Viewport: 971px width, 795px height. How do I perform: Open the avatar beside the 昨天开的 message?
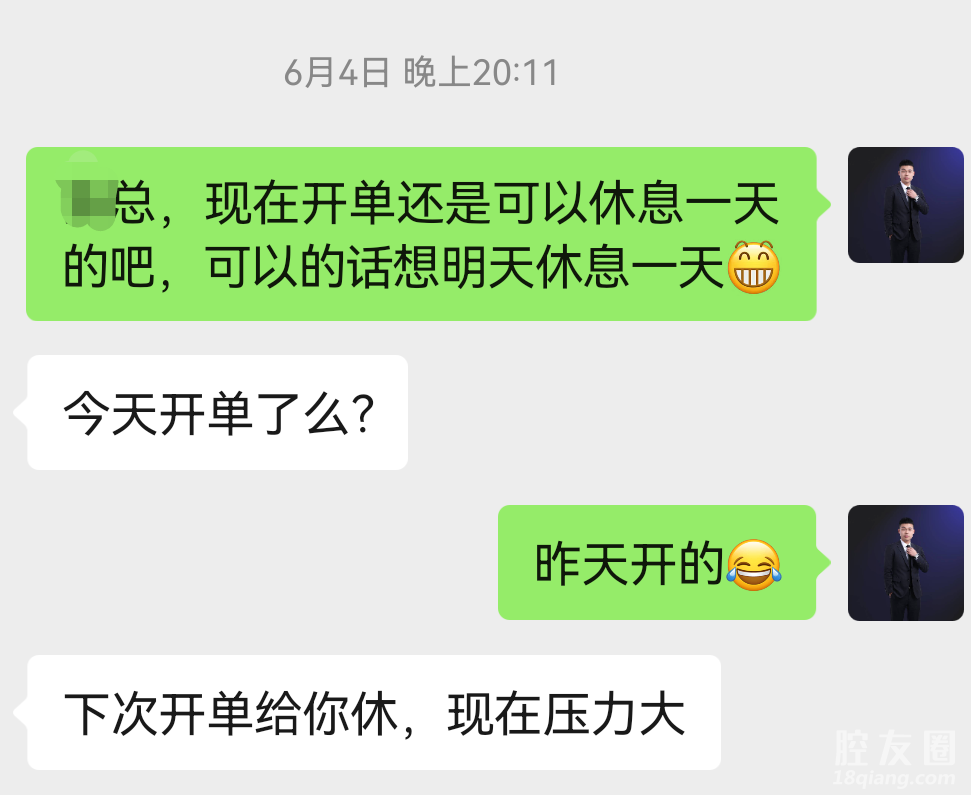905,563
